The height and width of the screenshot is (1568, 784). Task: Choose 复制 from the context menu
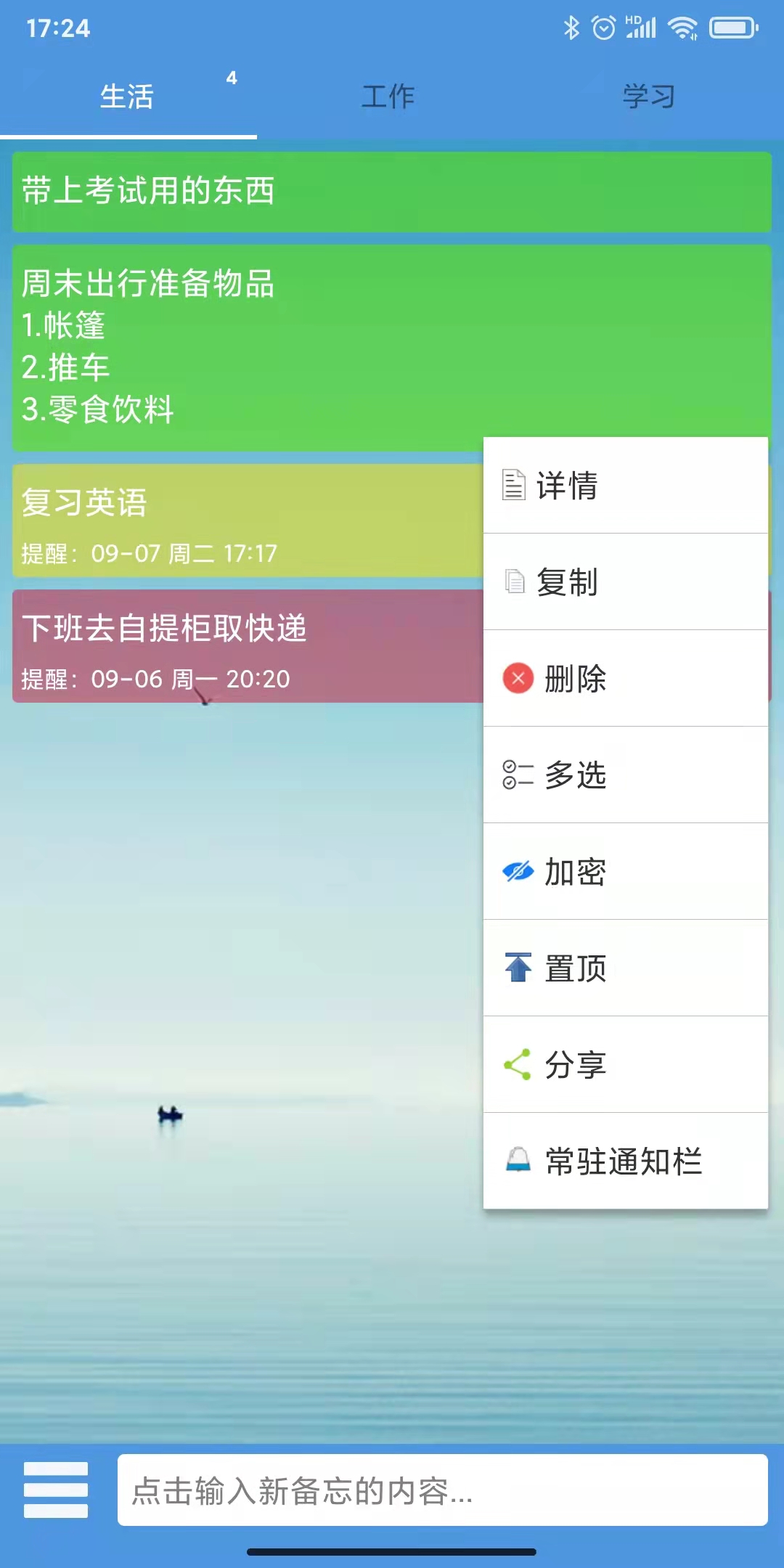(x=568, y=581)
